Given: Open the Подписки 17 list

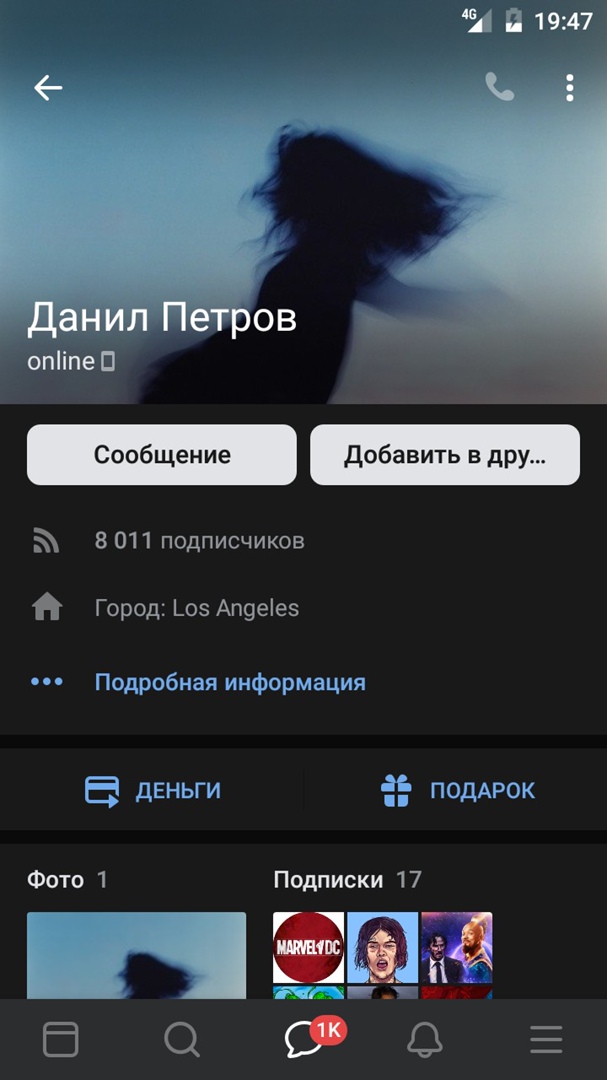Looking at the screenshot, I should [x=347, y=880].
